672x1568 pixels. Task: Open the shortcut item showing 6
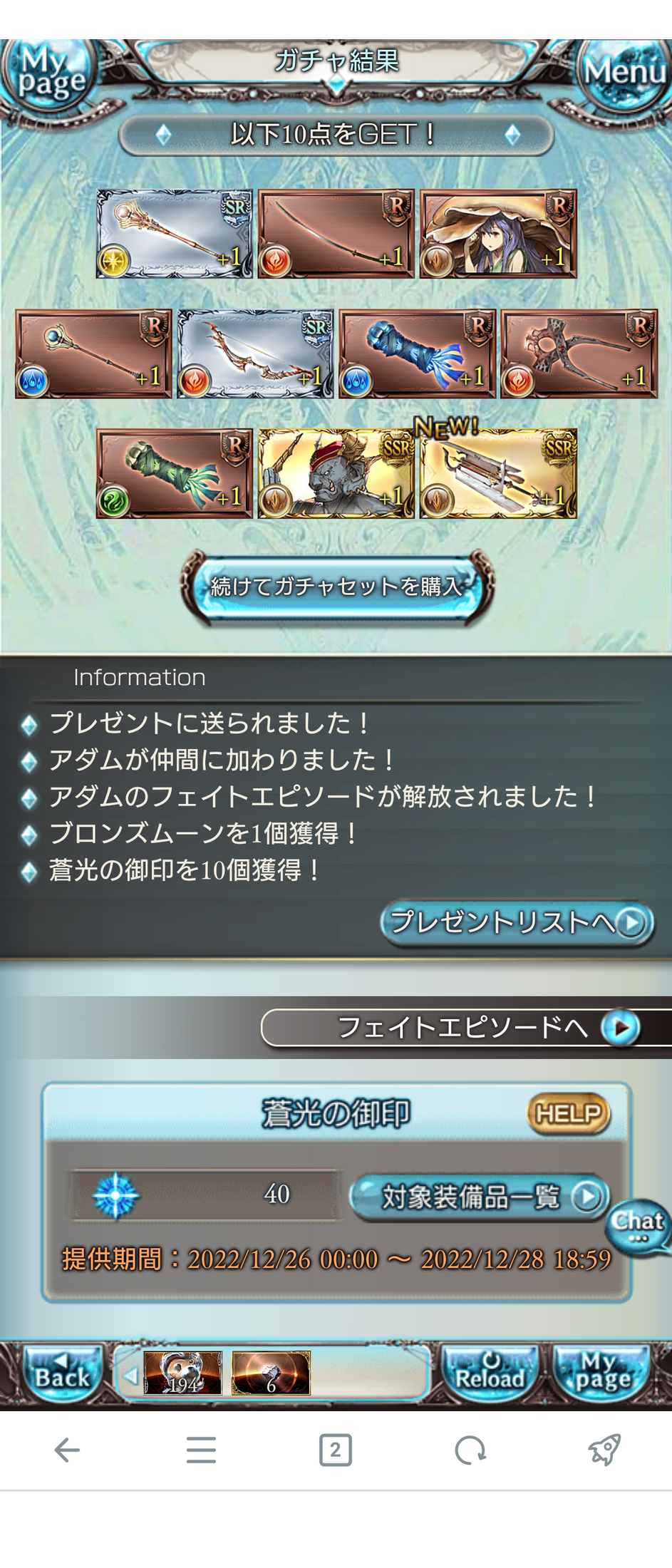(271, 1373)
